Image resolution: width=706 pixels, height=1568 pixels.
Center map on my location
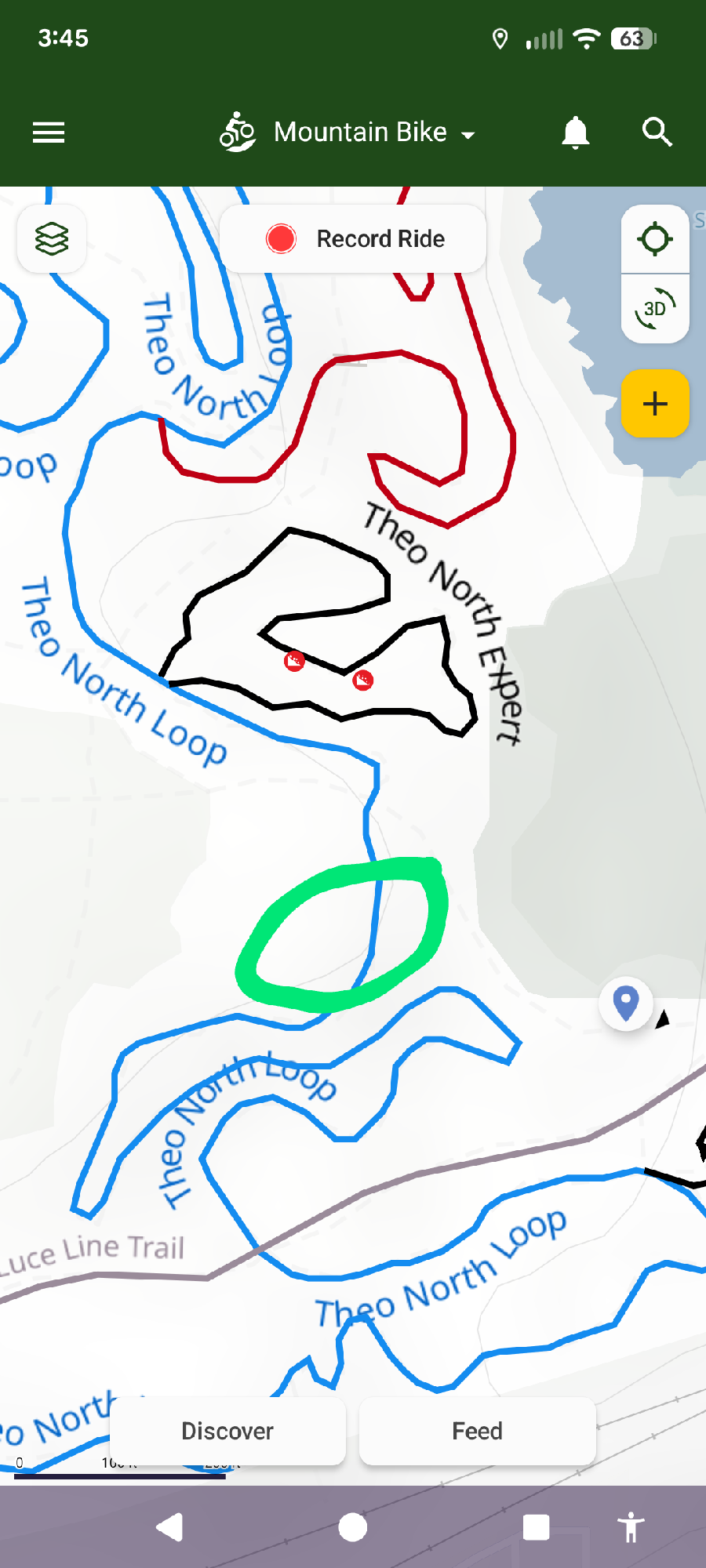point(655,239)
